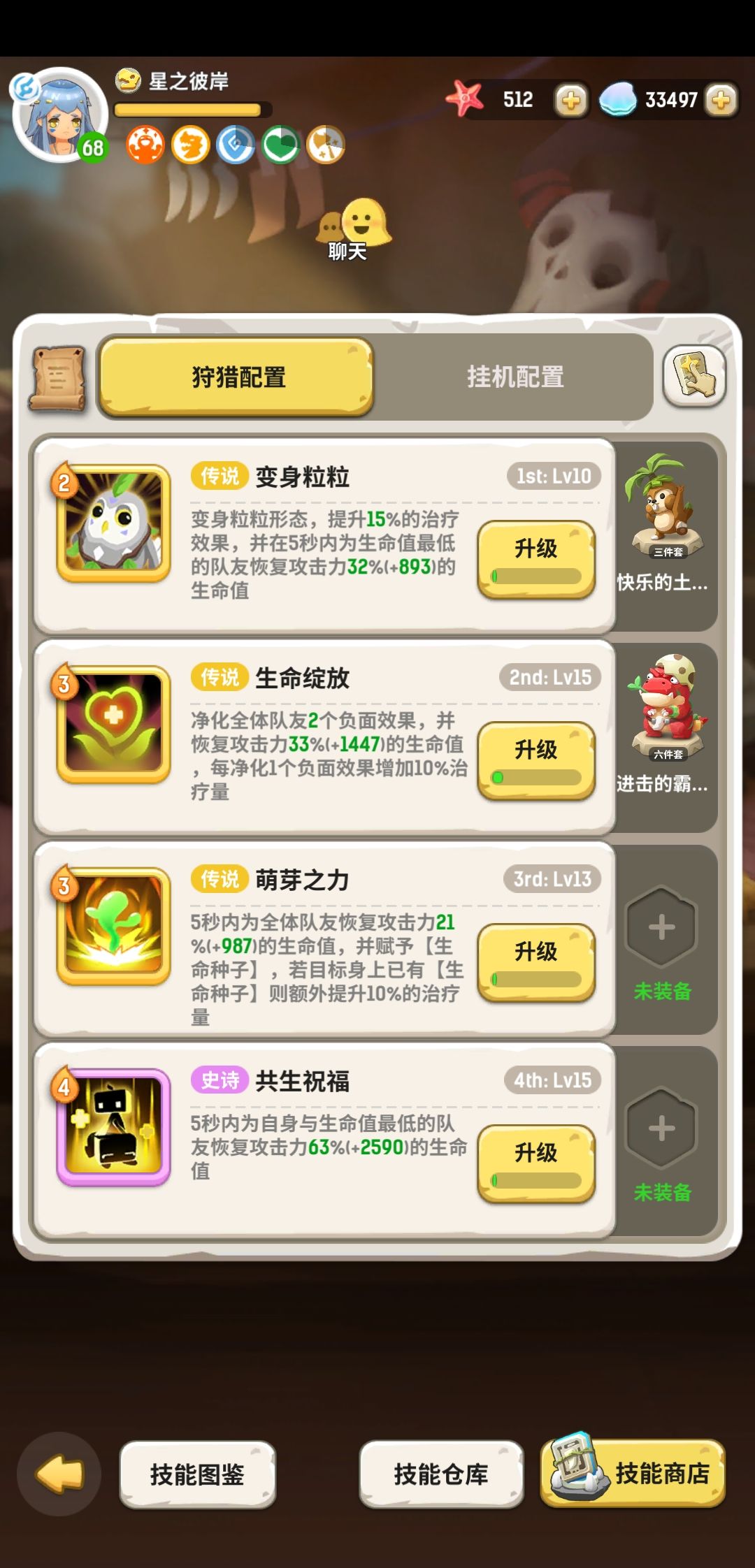Select the blue shield element badge
This screenshot has width=755, height=1568.
coord(236,145)
